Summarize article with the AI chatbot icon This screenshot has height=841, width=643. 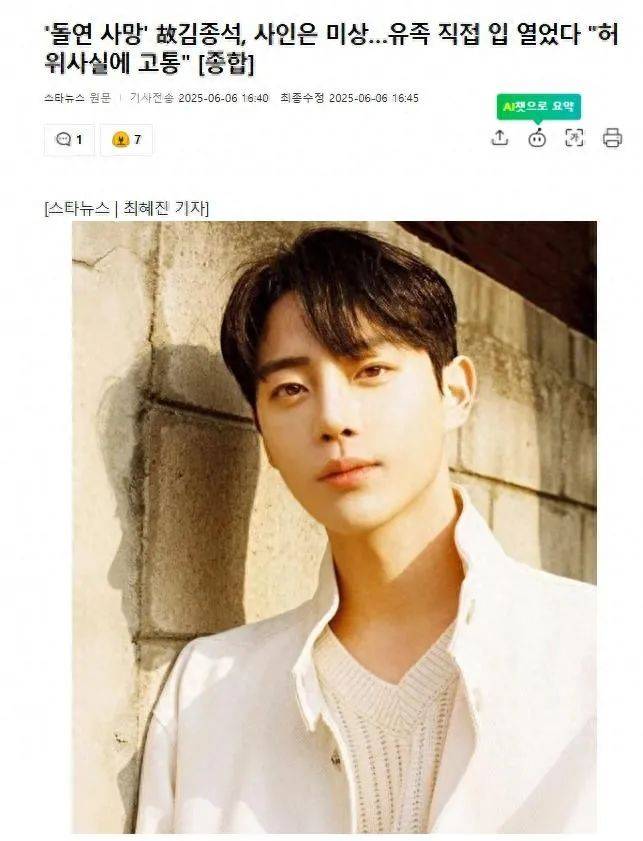point(538,139)
